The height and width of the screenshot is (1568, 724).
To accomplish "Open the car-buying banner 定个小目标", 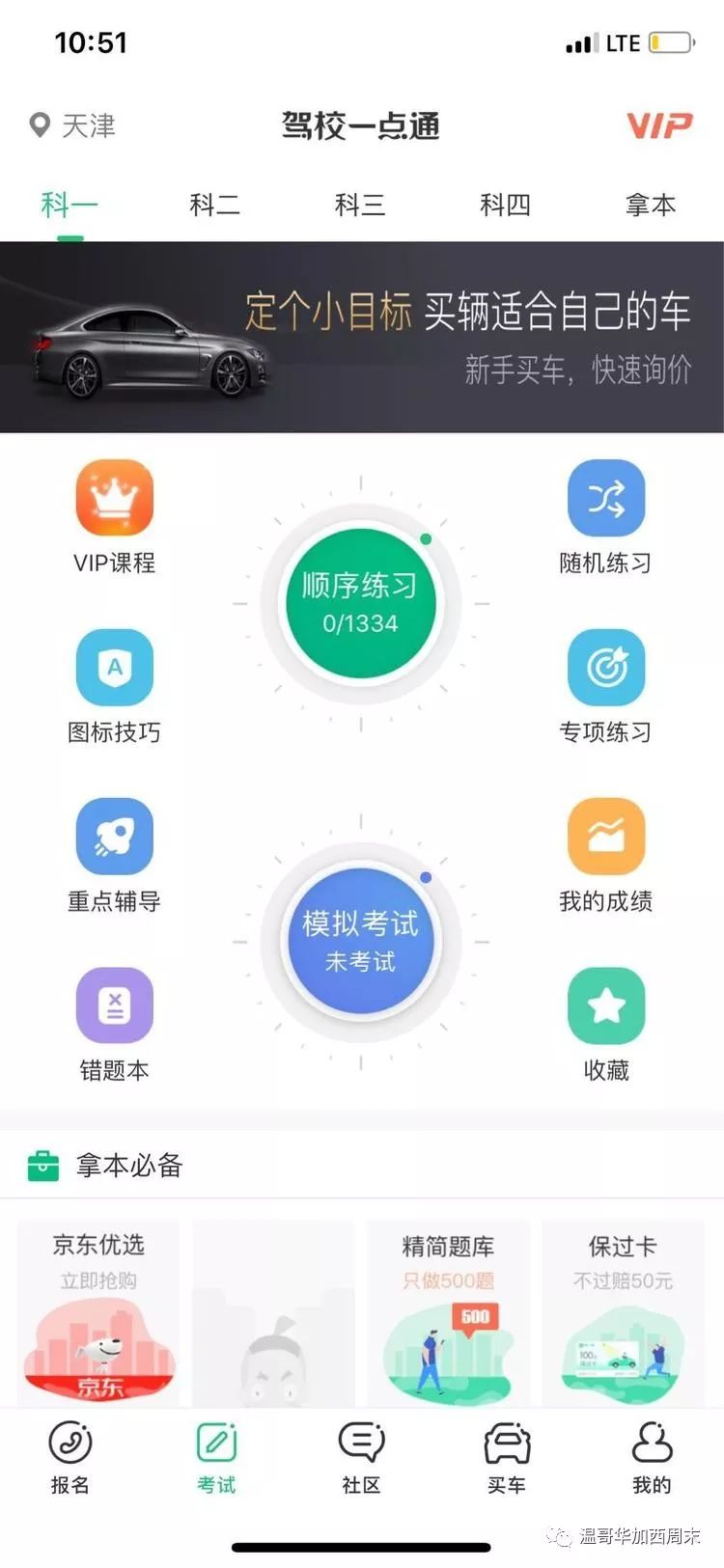I will tap(362, 336).
